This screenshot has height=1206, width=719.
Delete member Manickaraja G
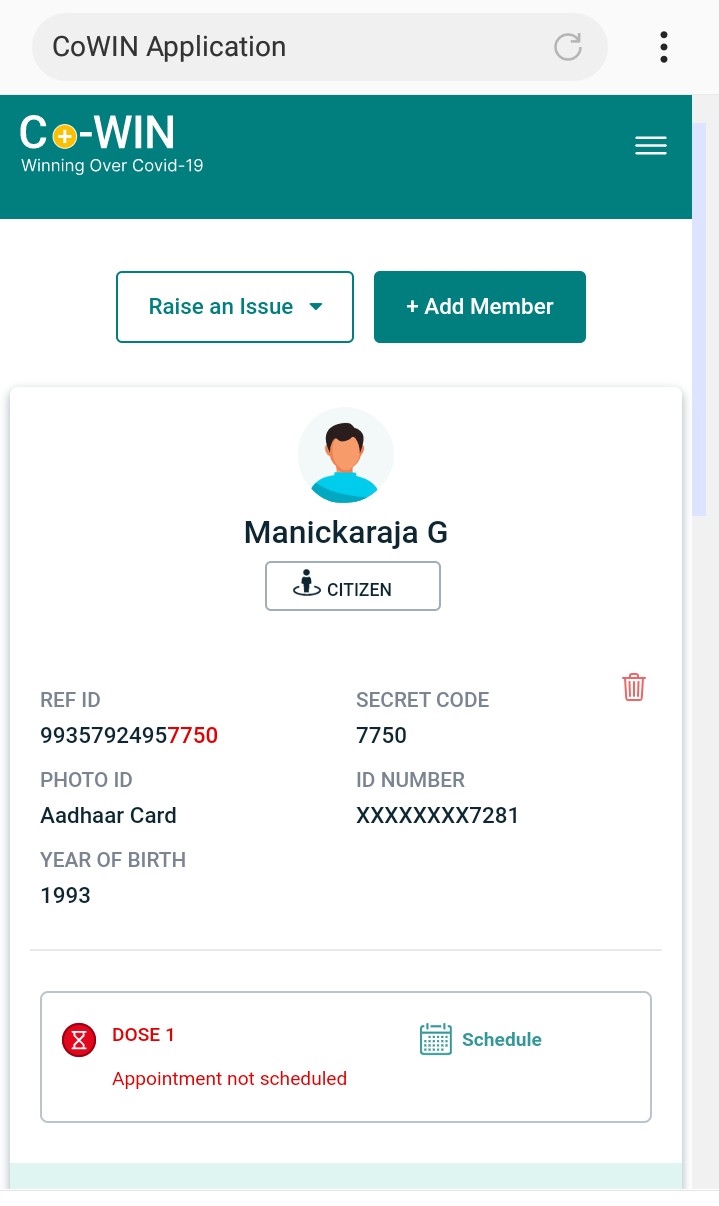(x=634, y=687)
